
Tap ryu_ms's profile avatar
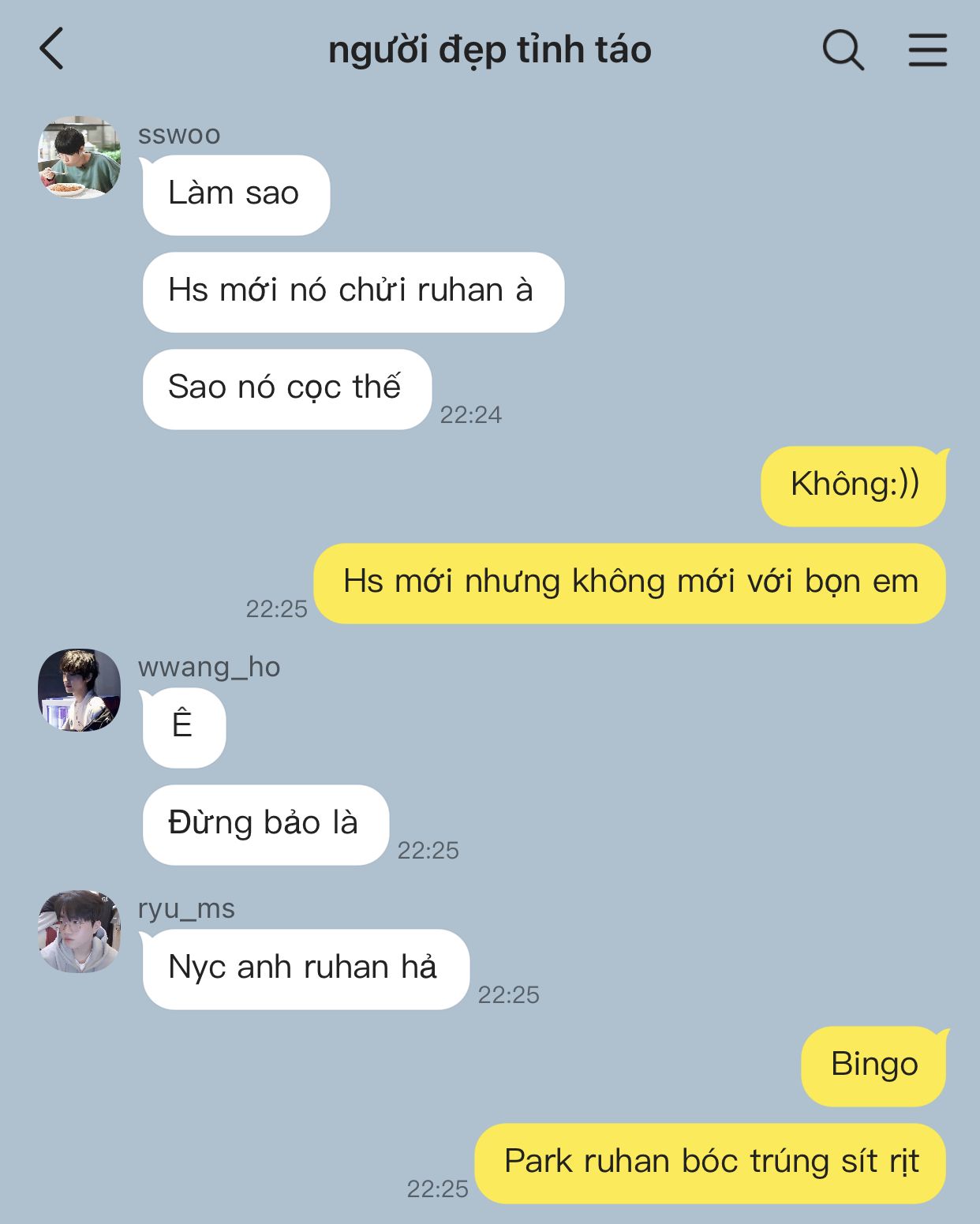click(x=79, y=931)
